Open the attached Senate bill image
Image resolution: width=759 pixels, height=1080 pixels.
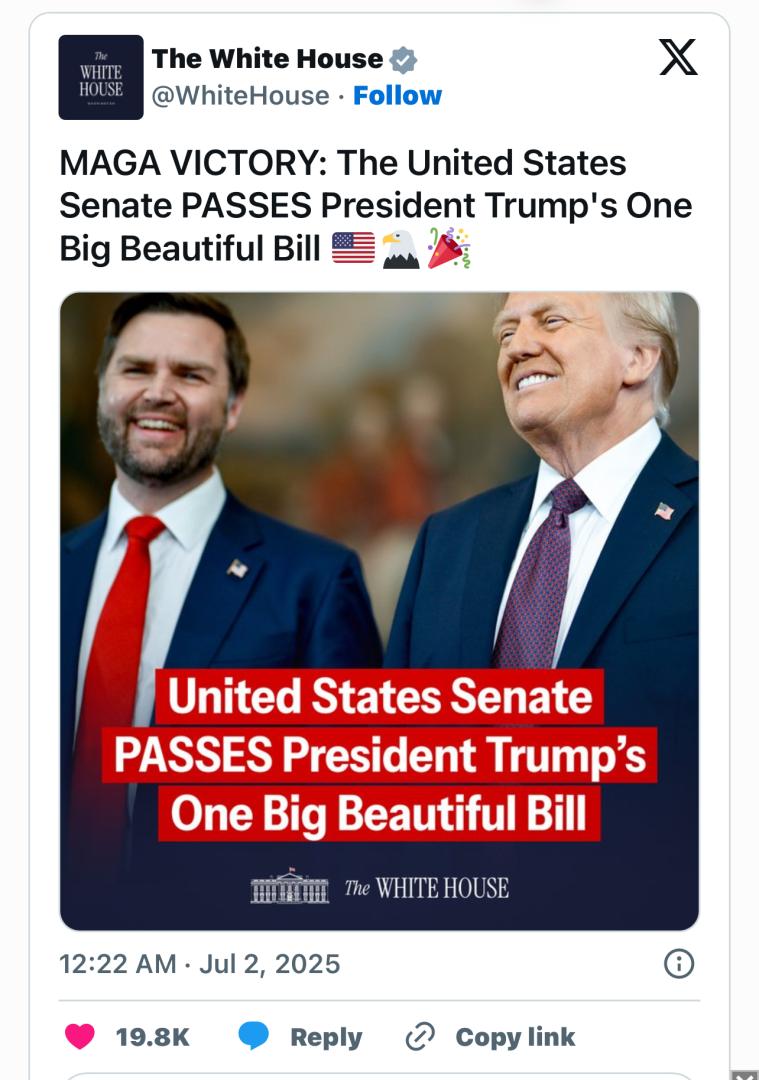pos(379,610)
